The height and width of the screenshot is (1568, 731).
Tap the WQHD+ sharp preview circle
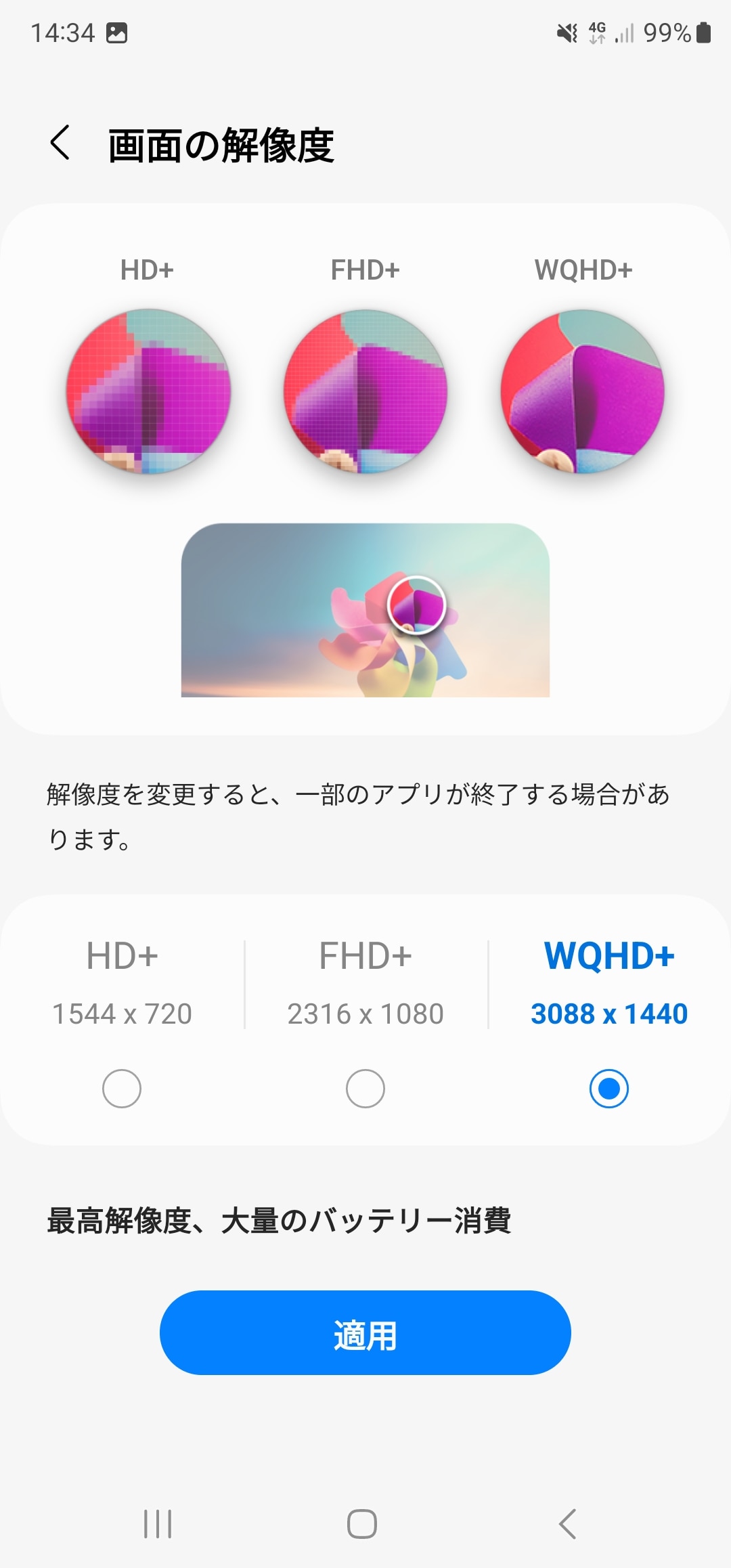(584, 391)
